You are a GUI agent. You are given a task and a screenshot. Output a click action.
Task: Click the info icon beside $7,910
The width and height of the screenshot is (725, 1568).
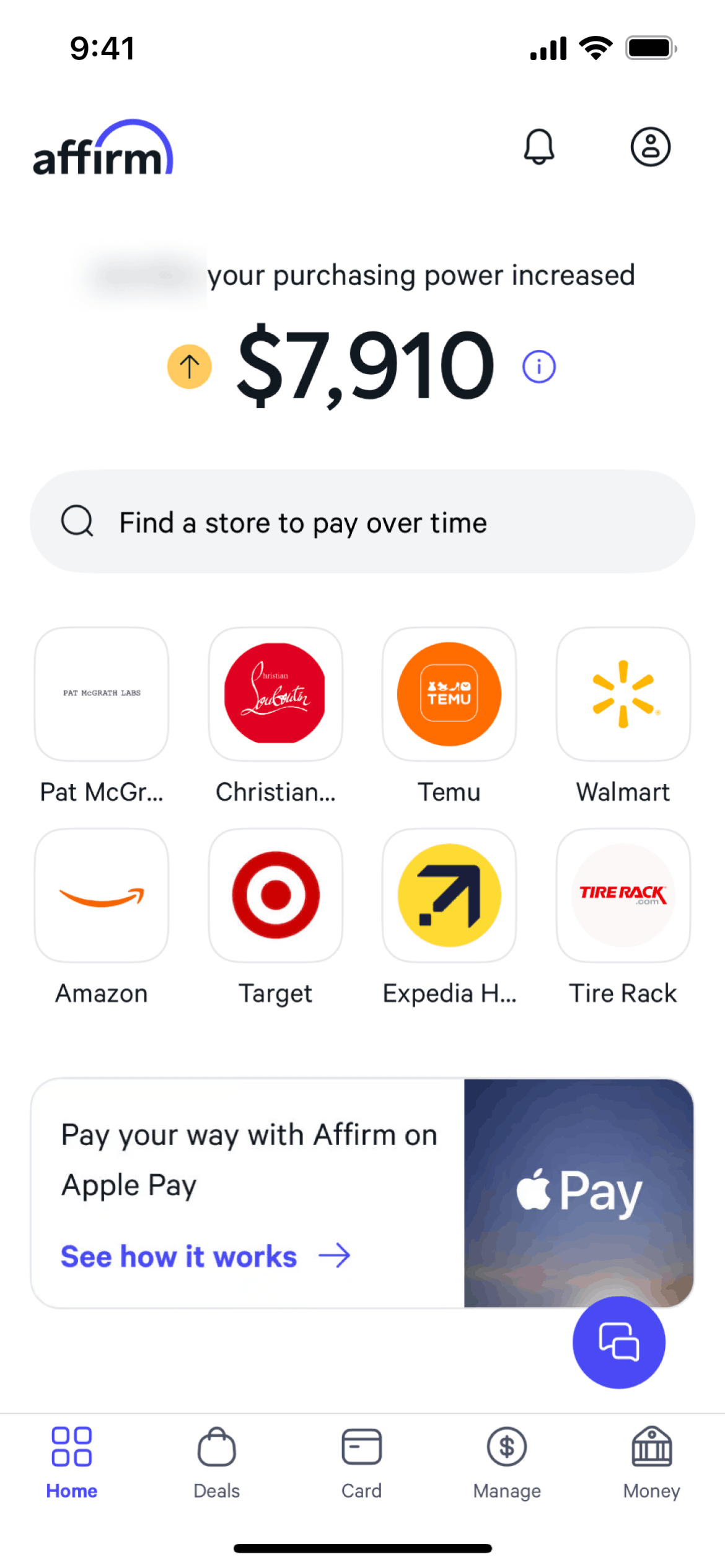click(538, 366)
